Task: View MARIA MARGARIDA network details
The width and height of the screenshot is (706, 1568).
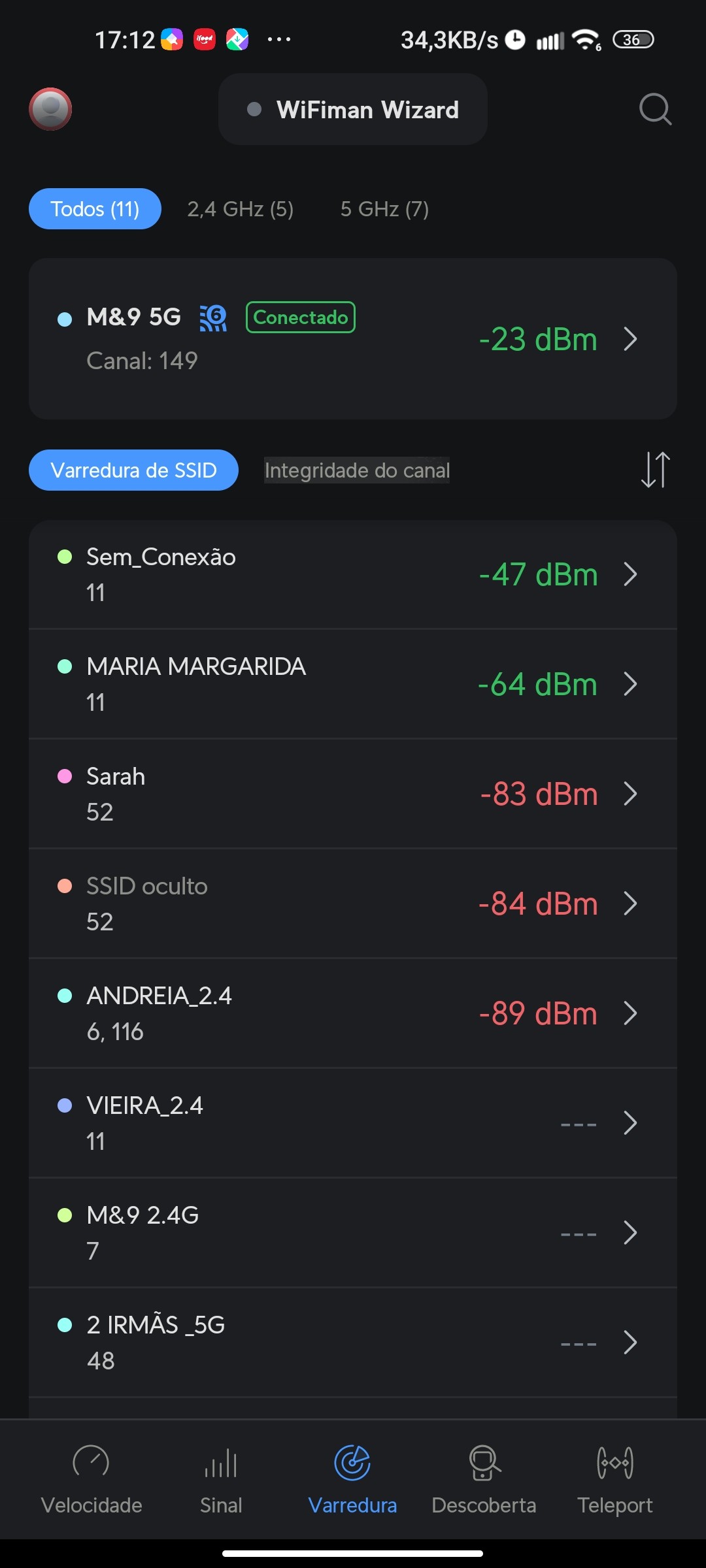Action: (353, 684)
